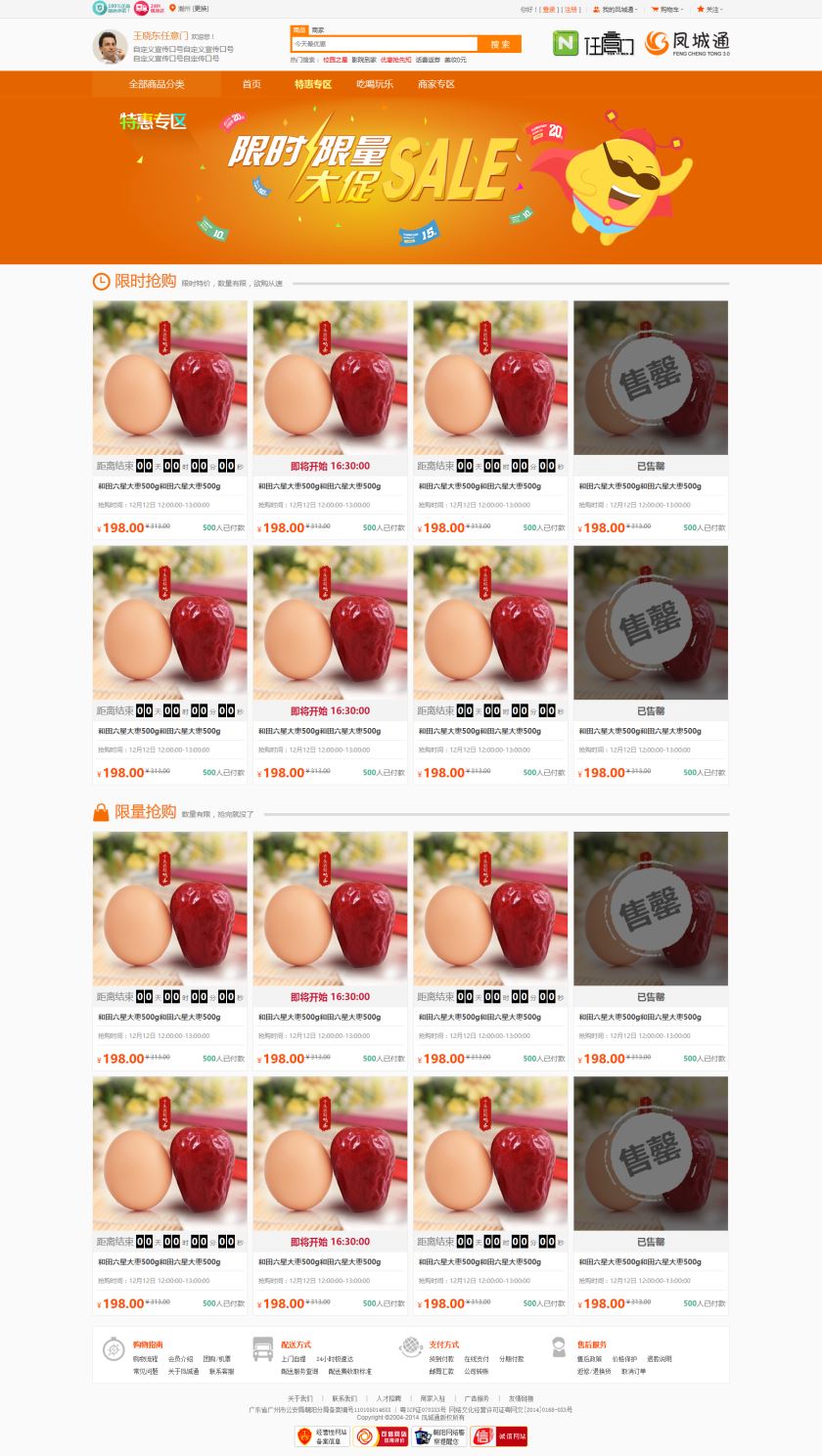Focus the search box with 今天最优惠
Screen dimensions: 822x1456
384,44
